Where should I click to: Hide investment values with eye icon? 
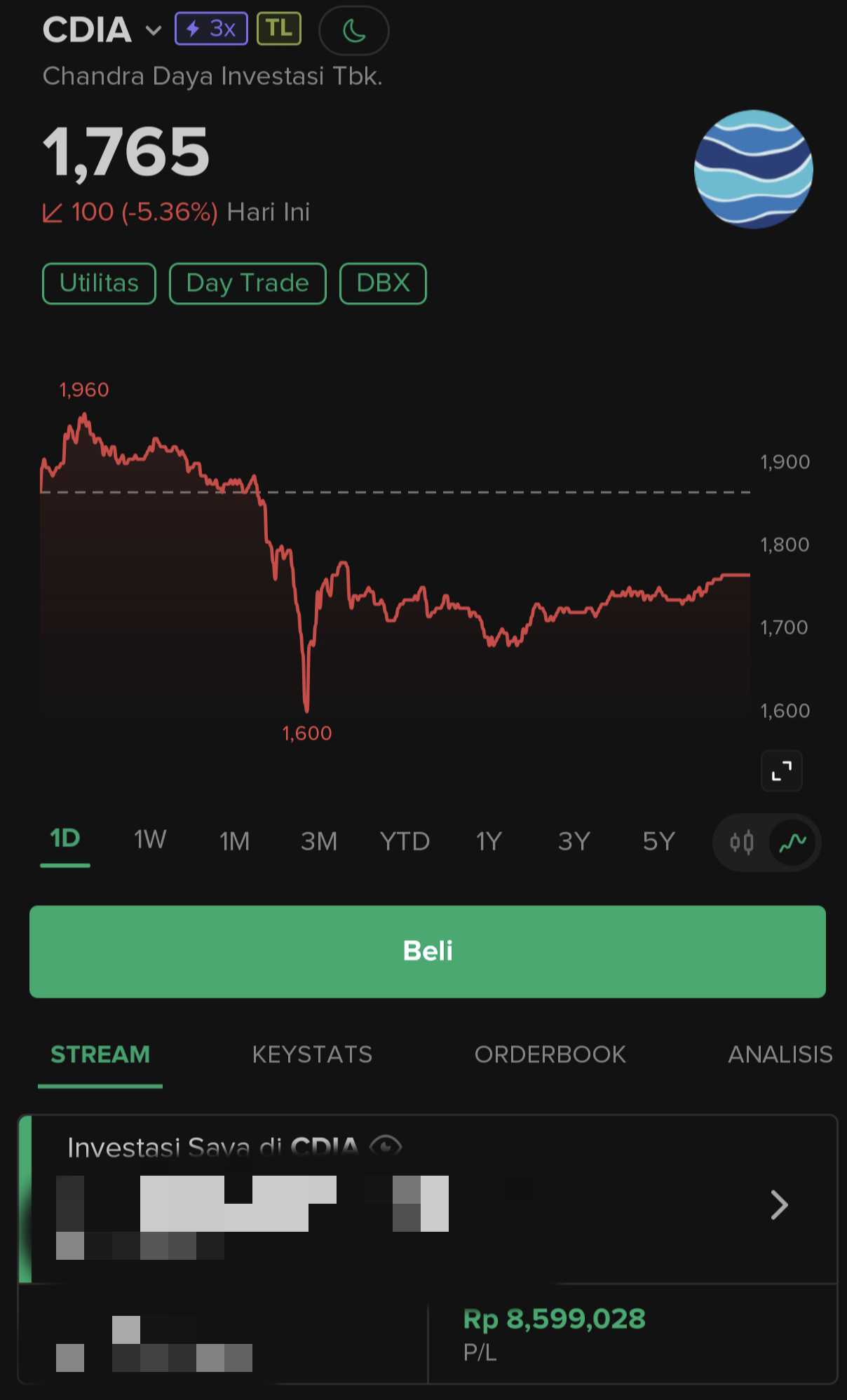(x=386, y=1147)
